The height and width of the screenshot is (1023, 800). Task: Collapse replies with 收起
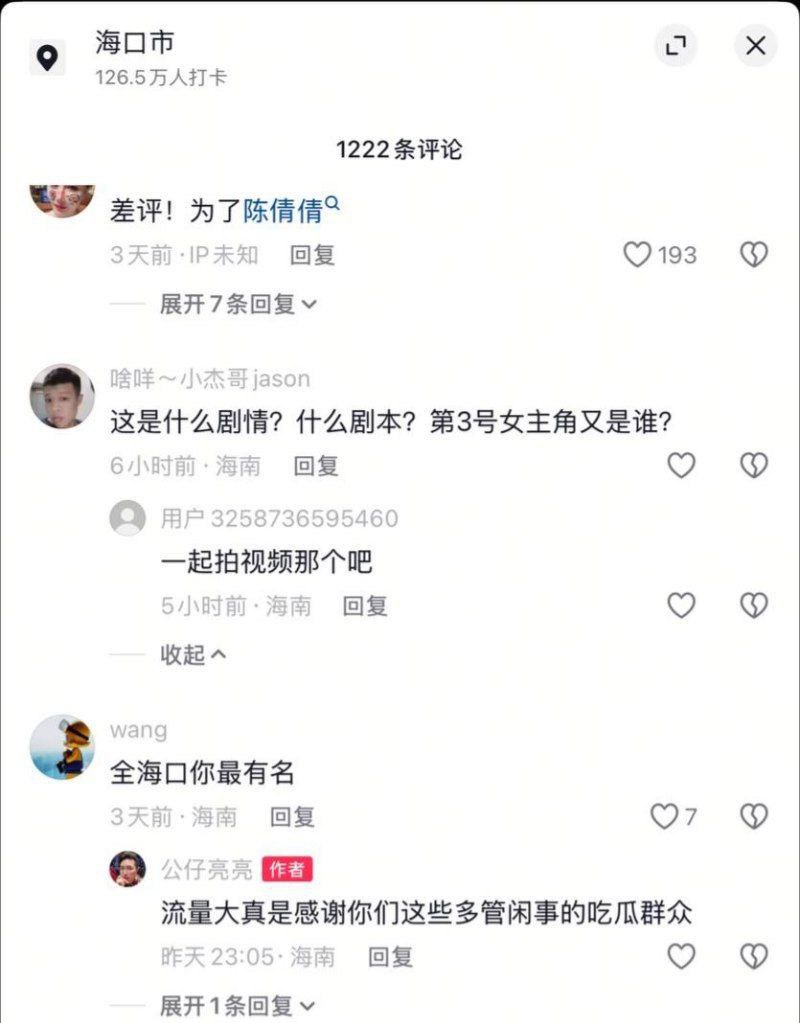194,654
